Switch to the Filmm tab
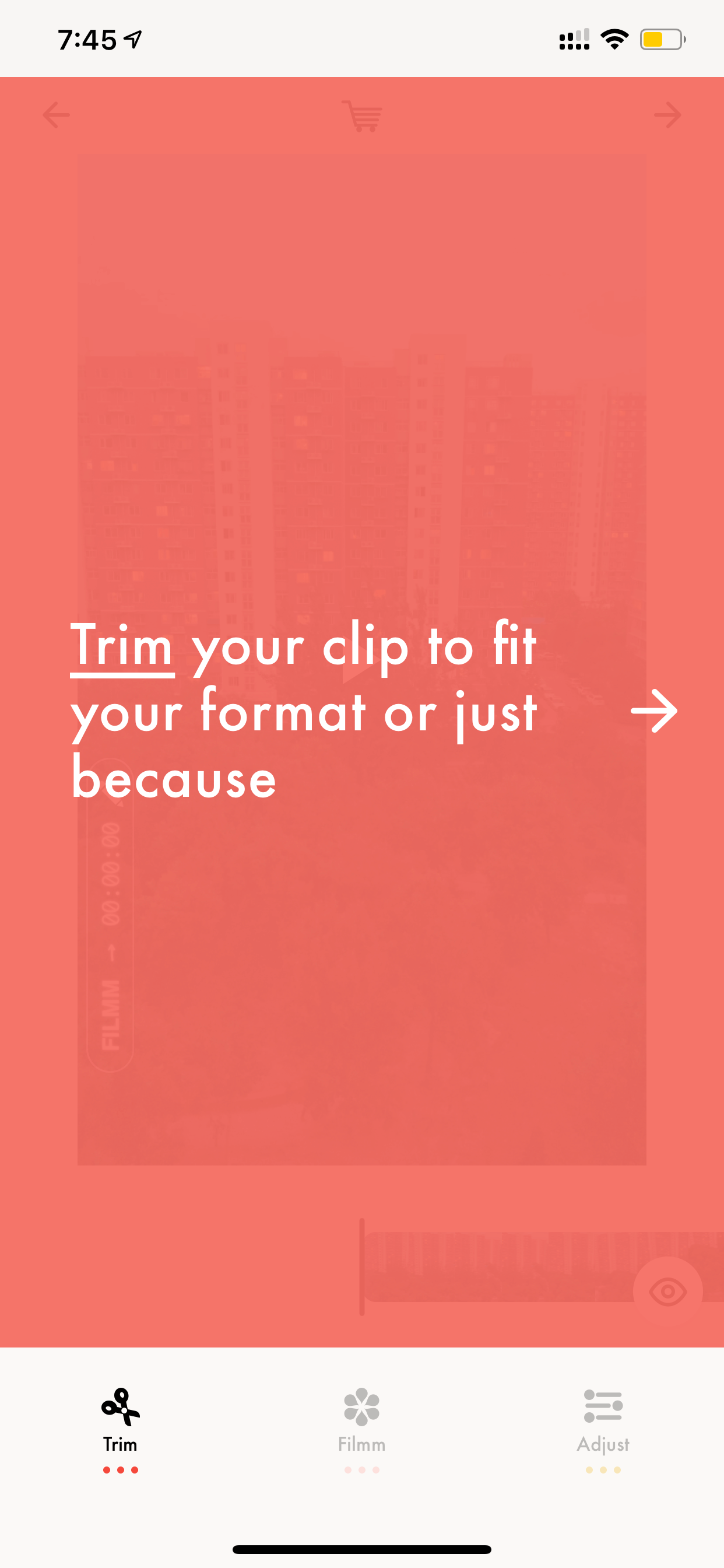 point(362,1429)
